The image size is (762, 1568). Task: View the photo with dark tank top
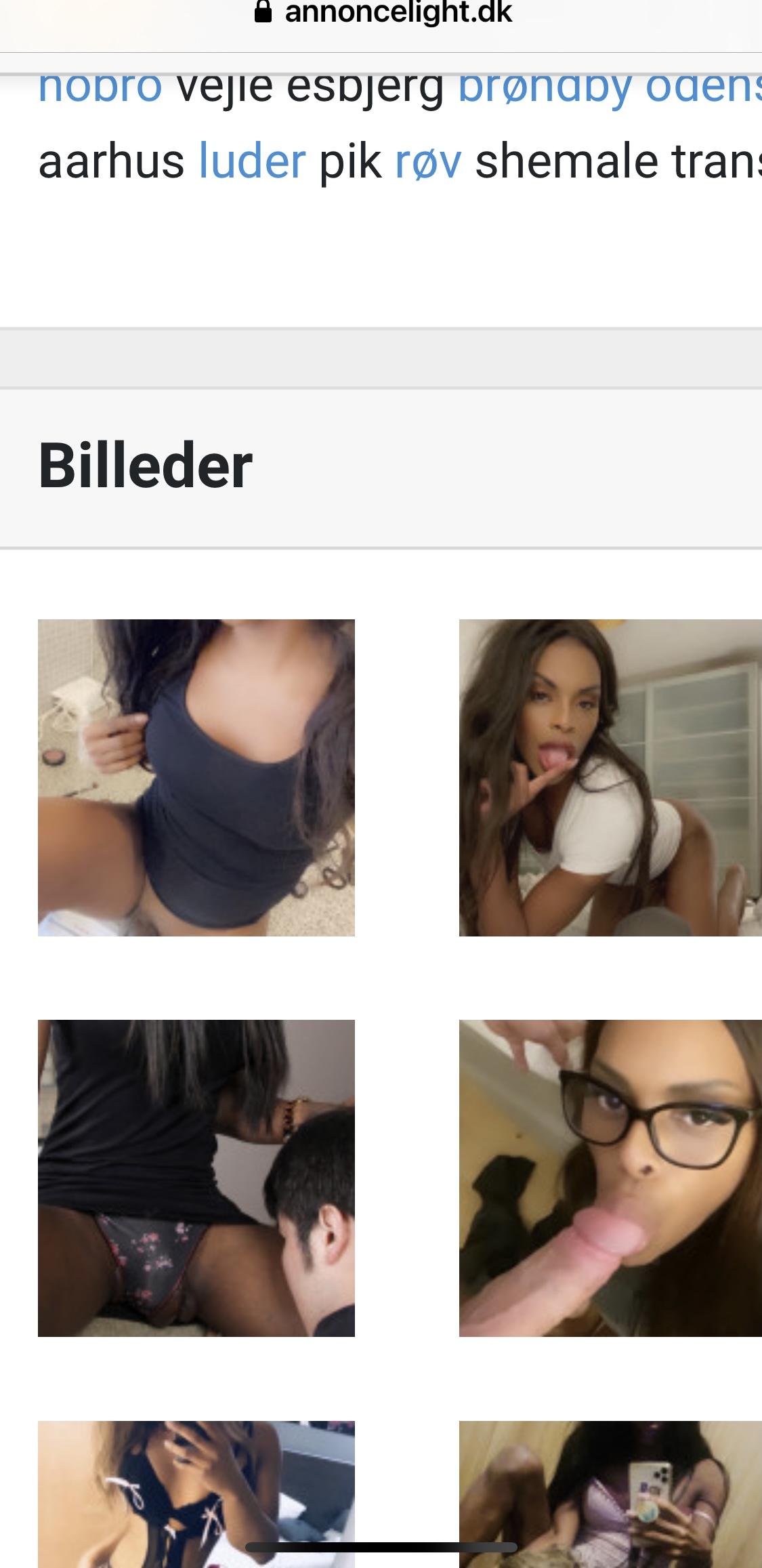coord(196,778)
